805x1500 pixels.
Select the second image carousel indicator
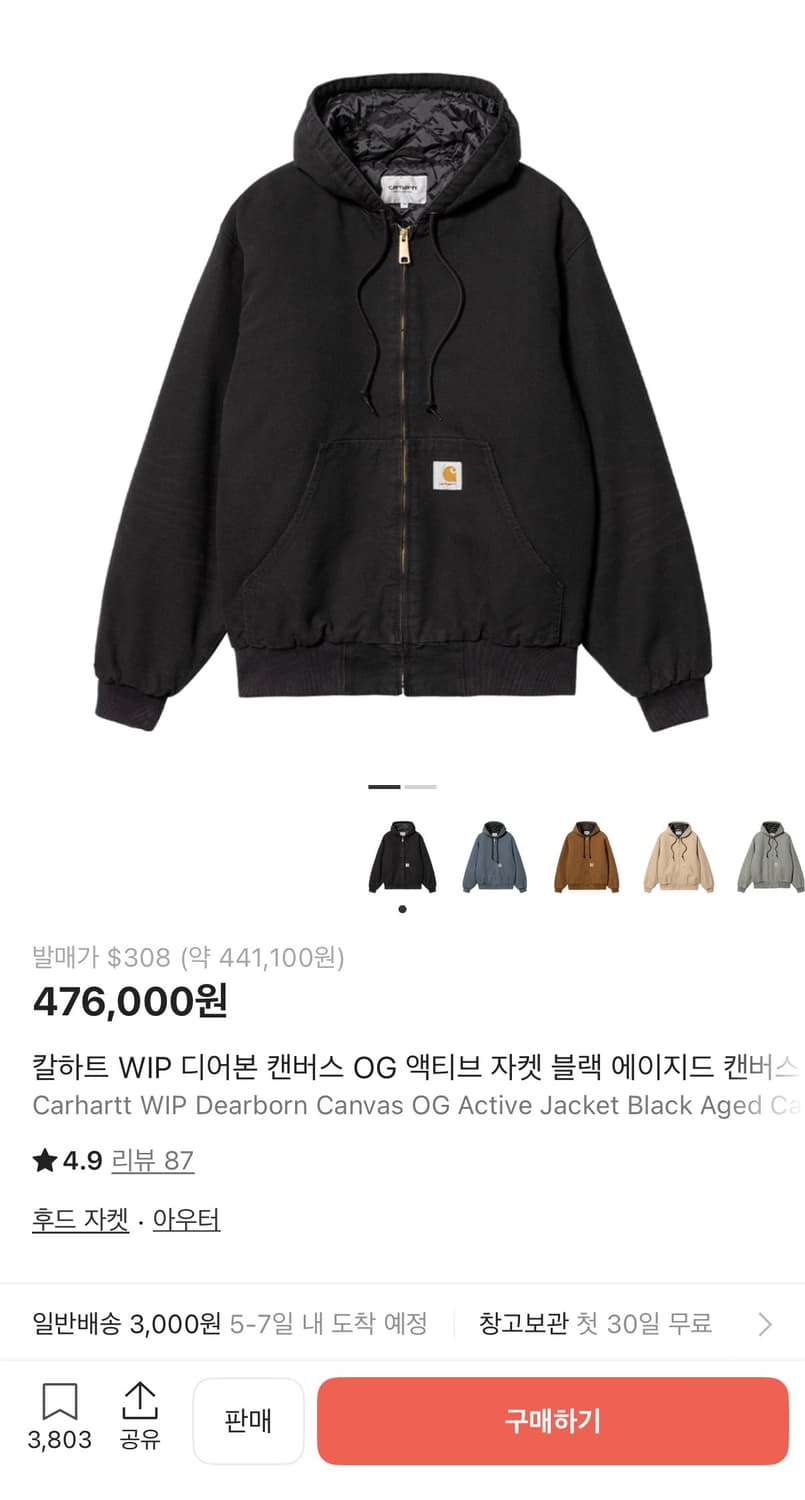423,787
